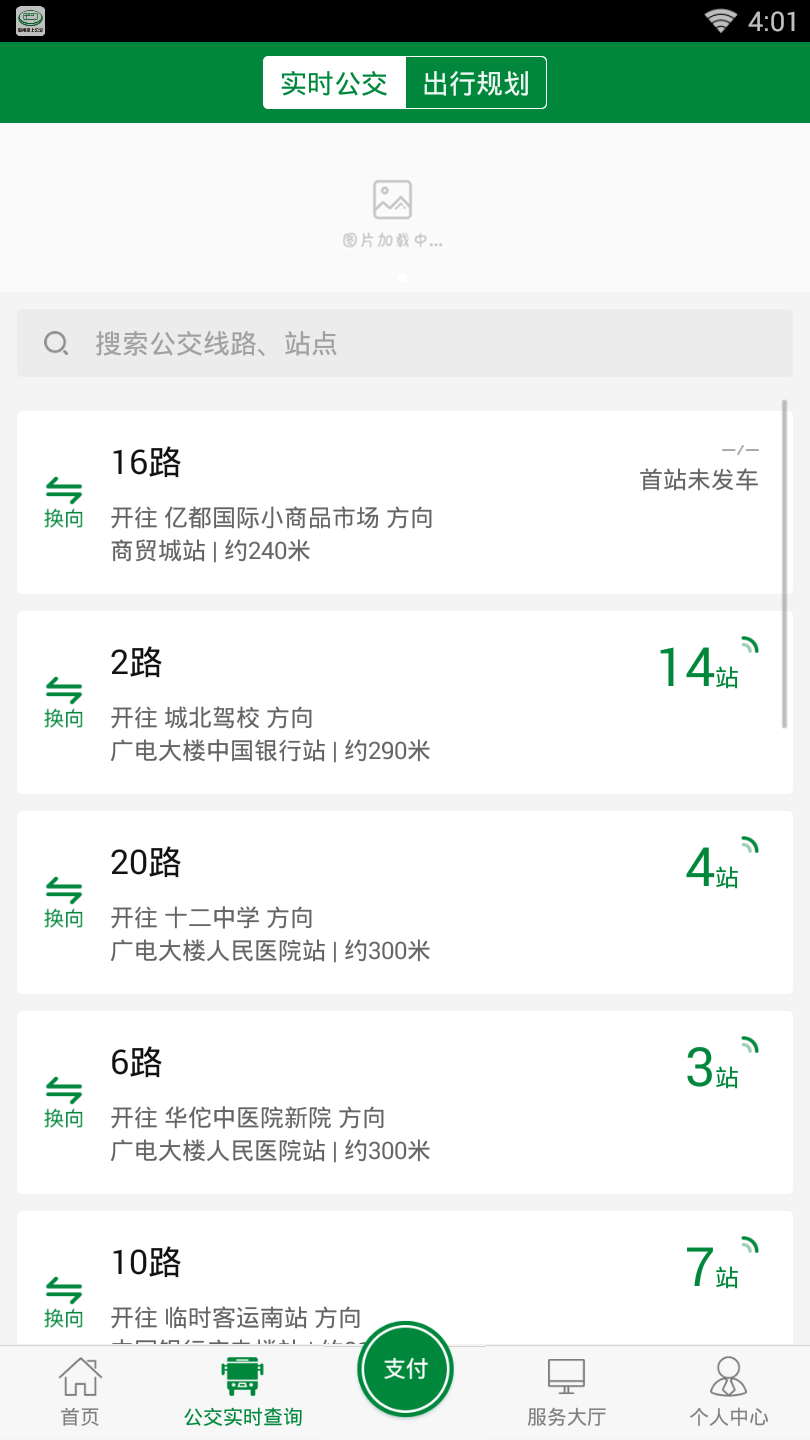The image size is (810, 1440).
Task: Tap the round 支付 payment button
Action: pyautogui.click(x=405, y=1369)
